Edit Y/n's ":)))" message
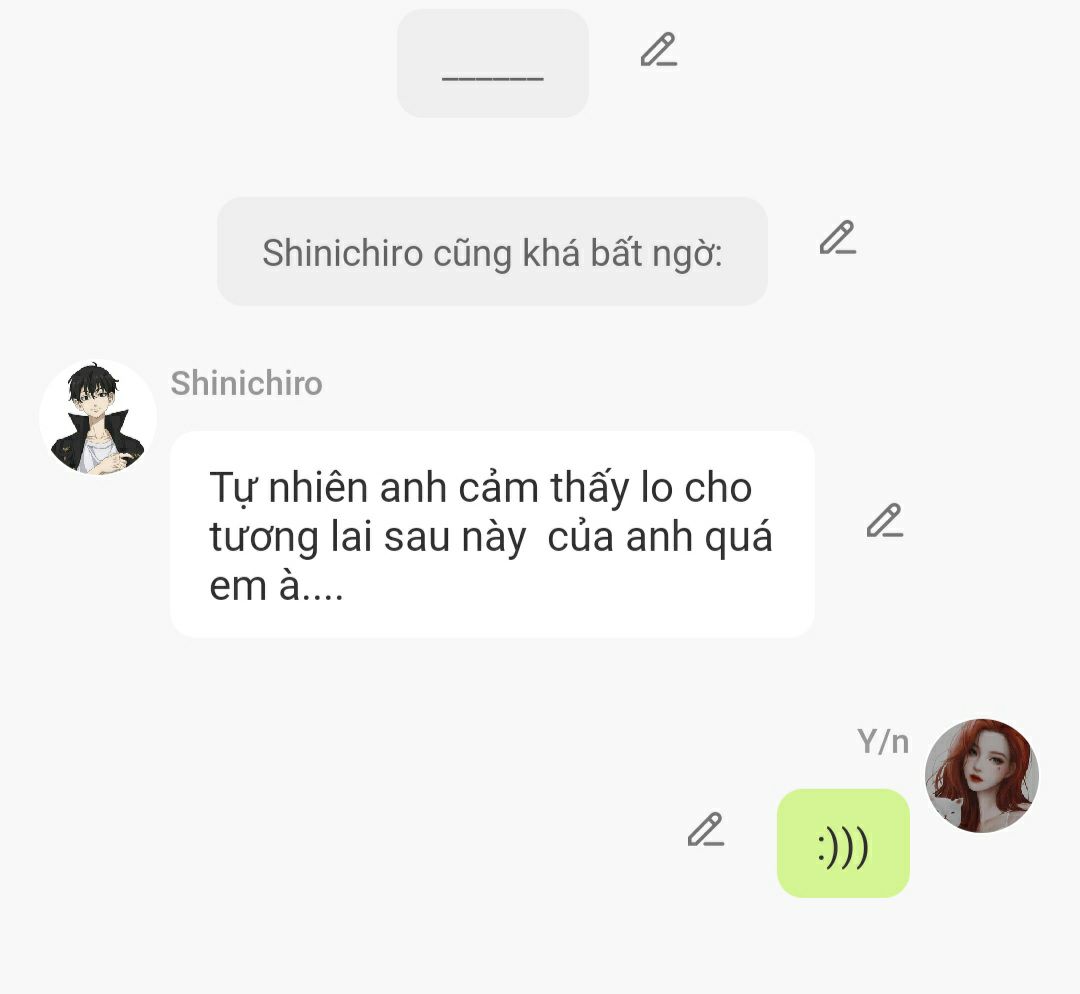The width and height of the screenshot is (1080, 994). [x=705, y=830]
